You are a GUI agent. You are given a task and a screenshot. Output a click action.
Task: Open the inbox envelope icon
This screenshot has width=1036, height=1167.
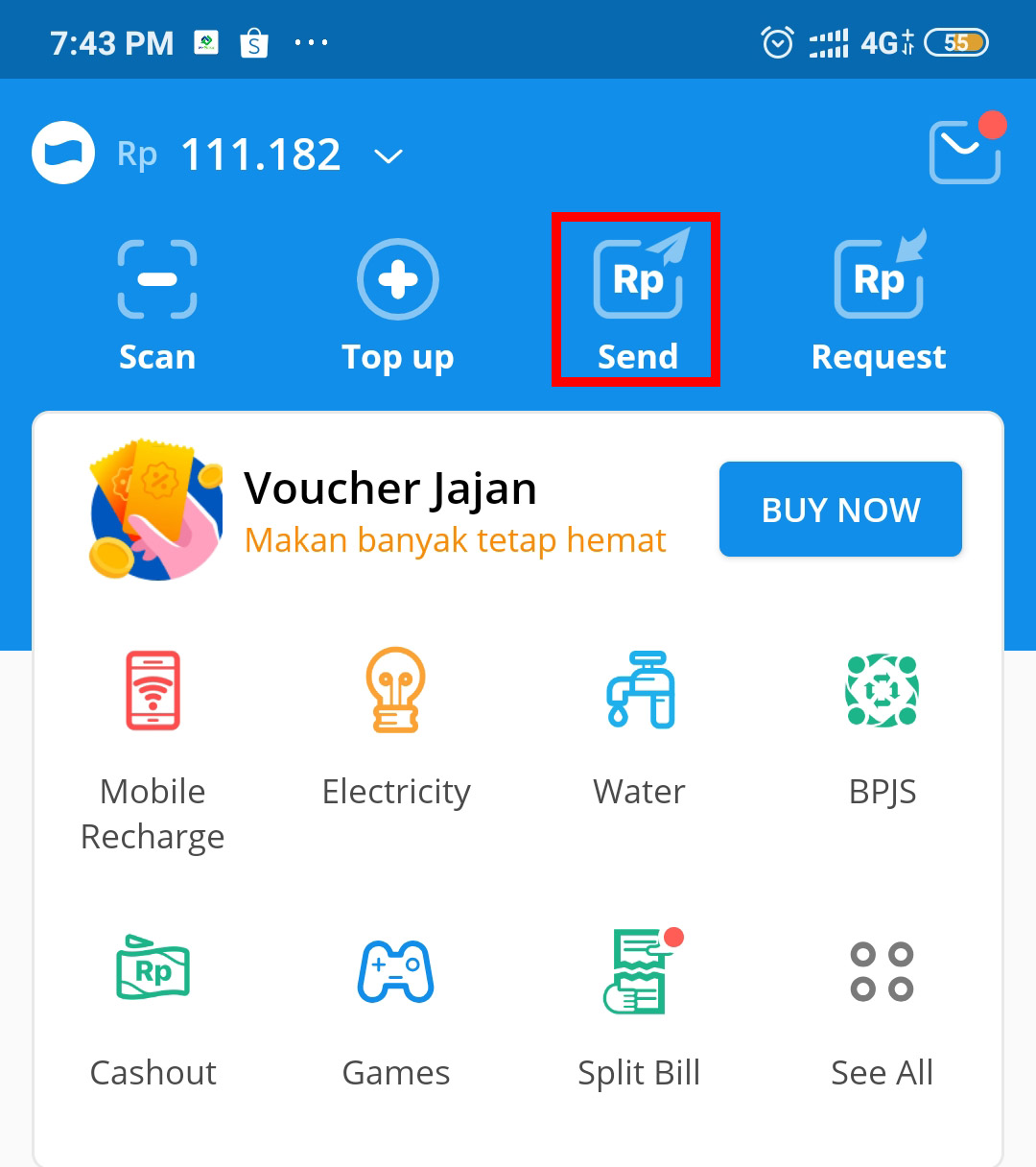[965, 154]
